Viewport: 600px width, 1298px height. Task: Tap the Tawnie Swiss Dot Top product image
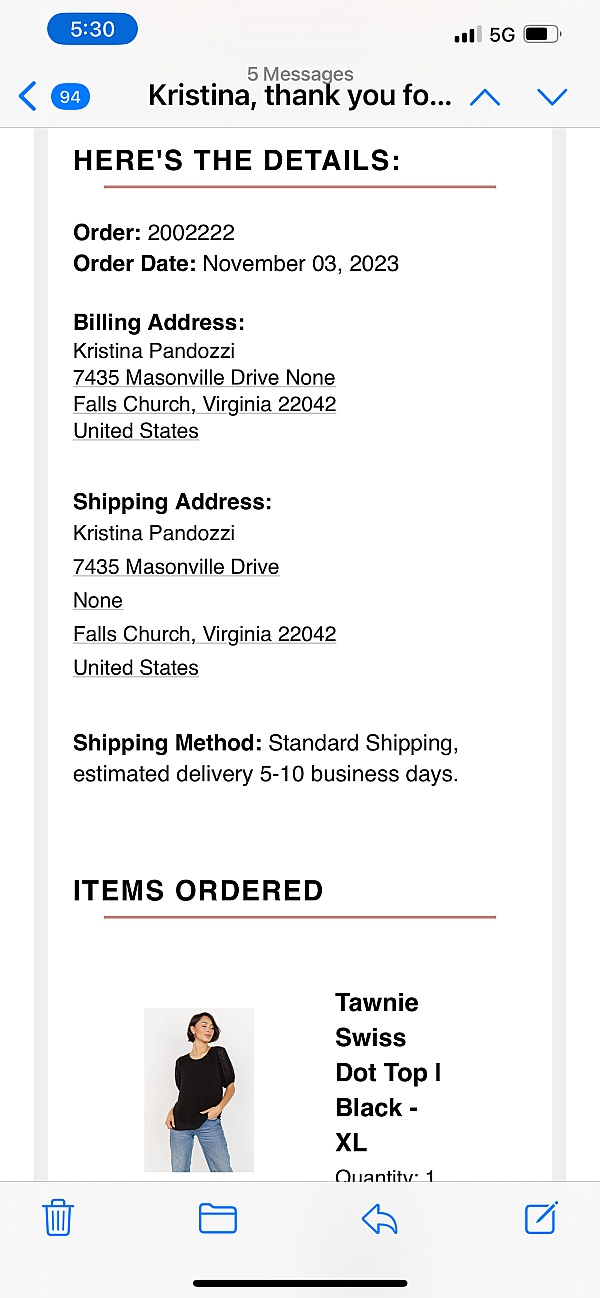tap(199, 1090)
